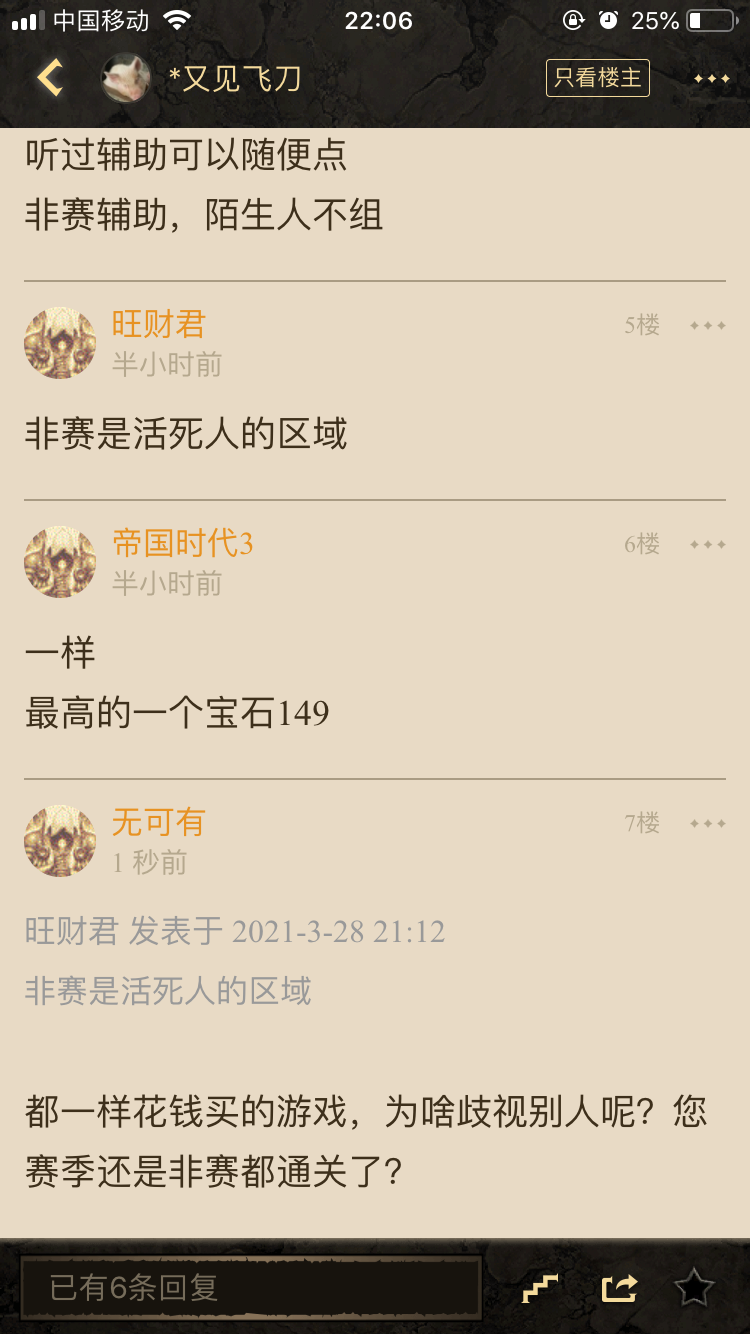Open the top bar overflow menu
Viewport: 750px width, 1334px height.
(x=711, y=78)
